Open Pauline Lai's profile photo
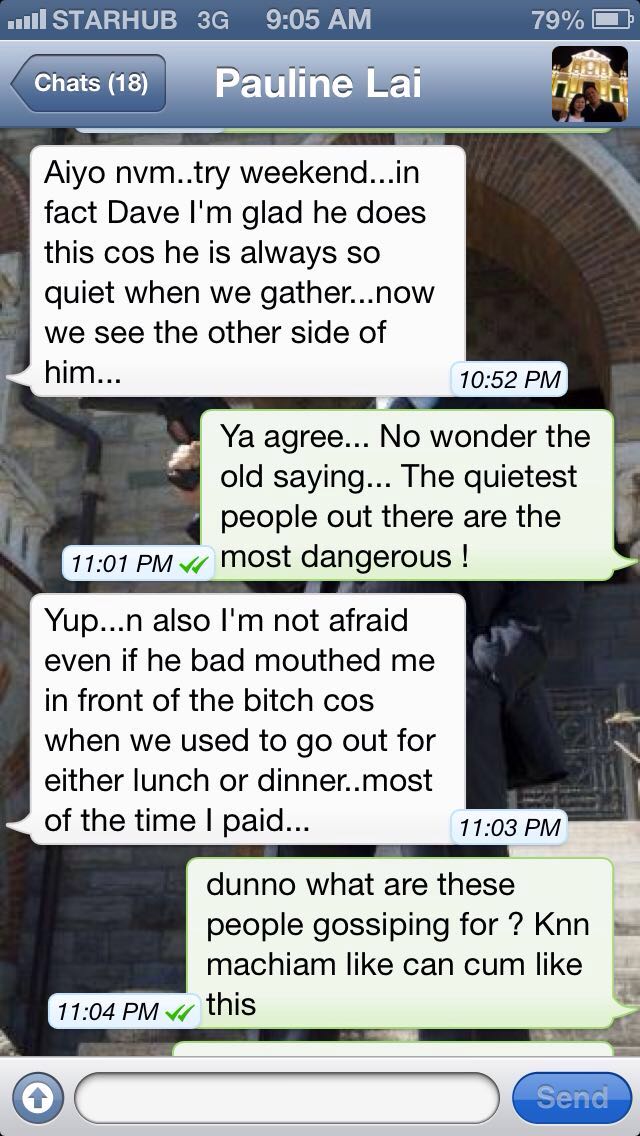640x1136 pixels. click(x=589, y=83)
